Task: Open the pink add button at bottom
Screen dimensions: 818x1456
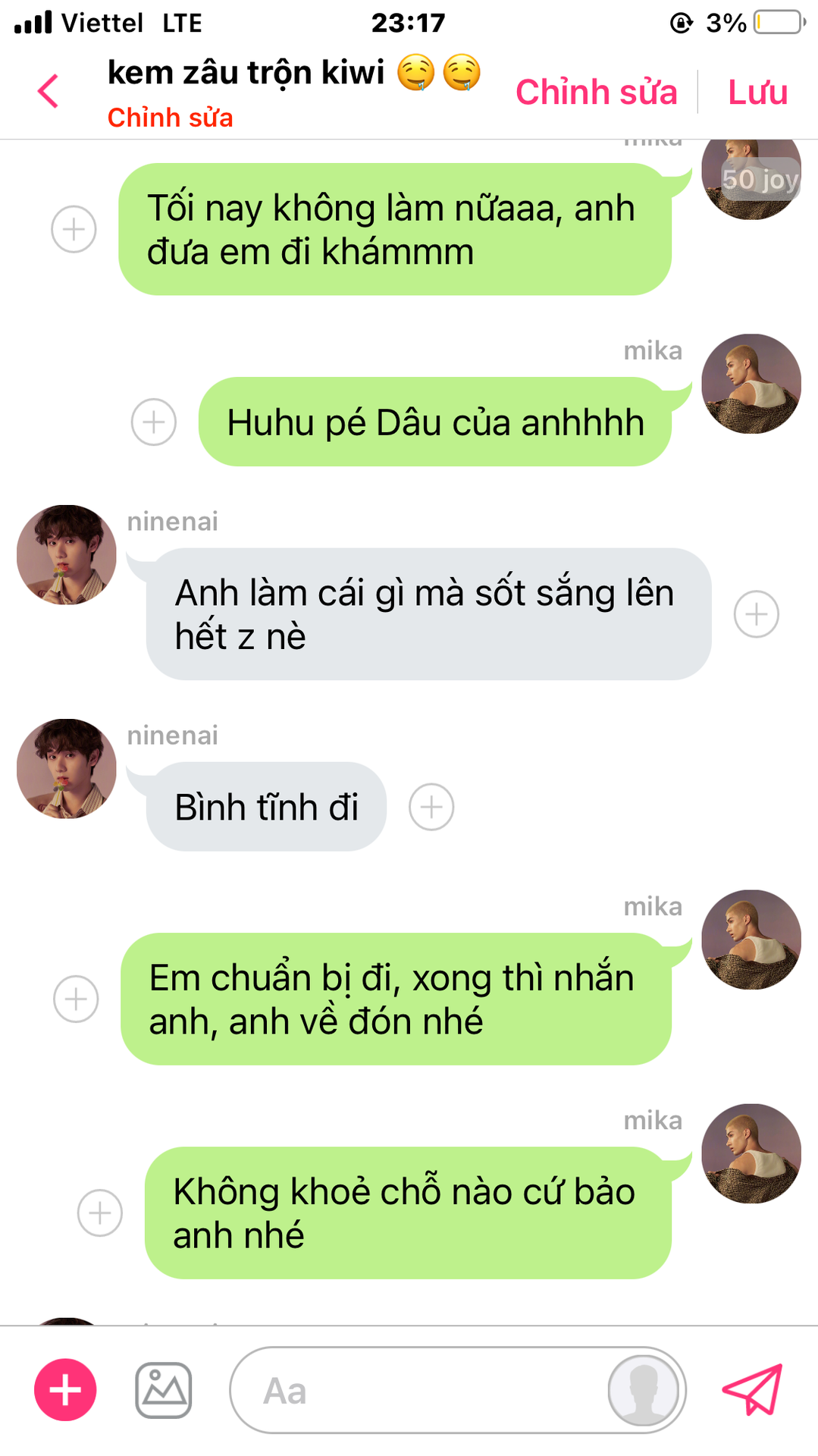Action: 65,1389
